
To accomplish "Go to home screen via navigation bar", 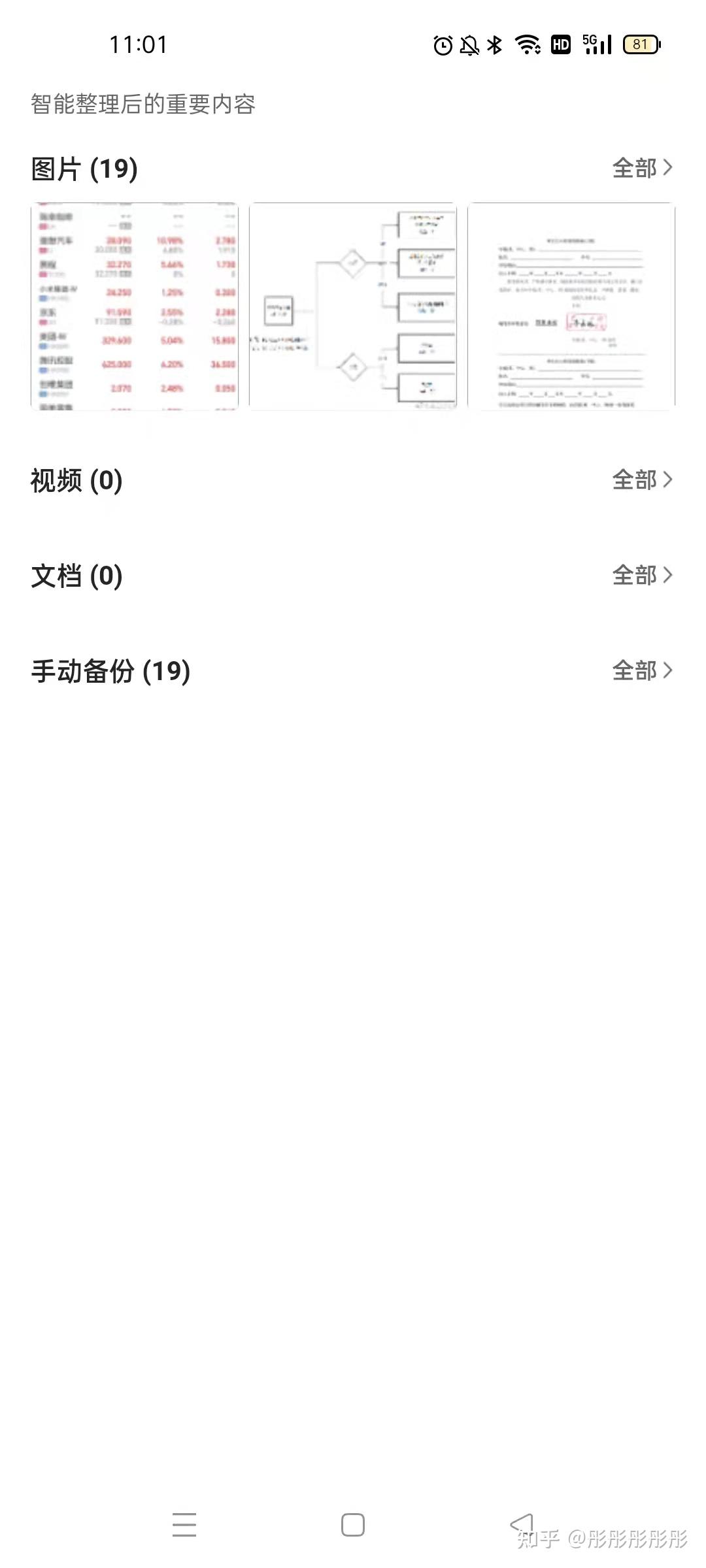I will (x=353, y=1525).
